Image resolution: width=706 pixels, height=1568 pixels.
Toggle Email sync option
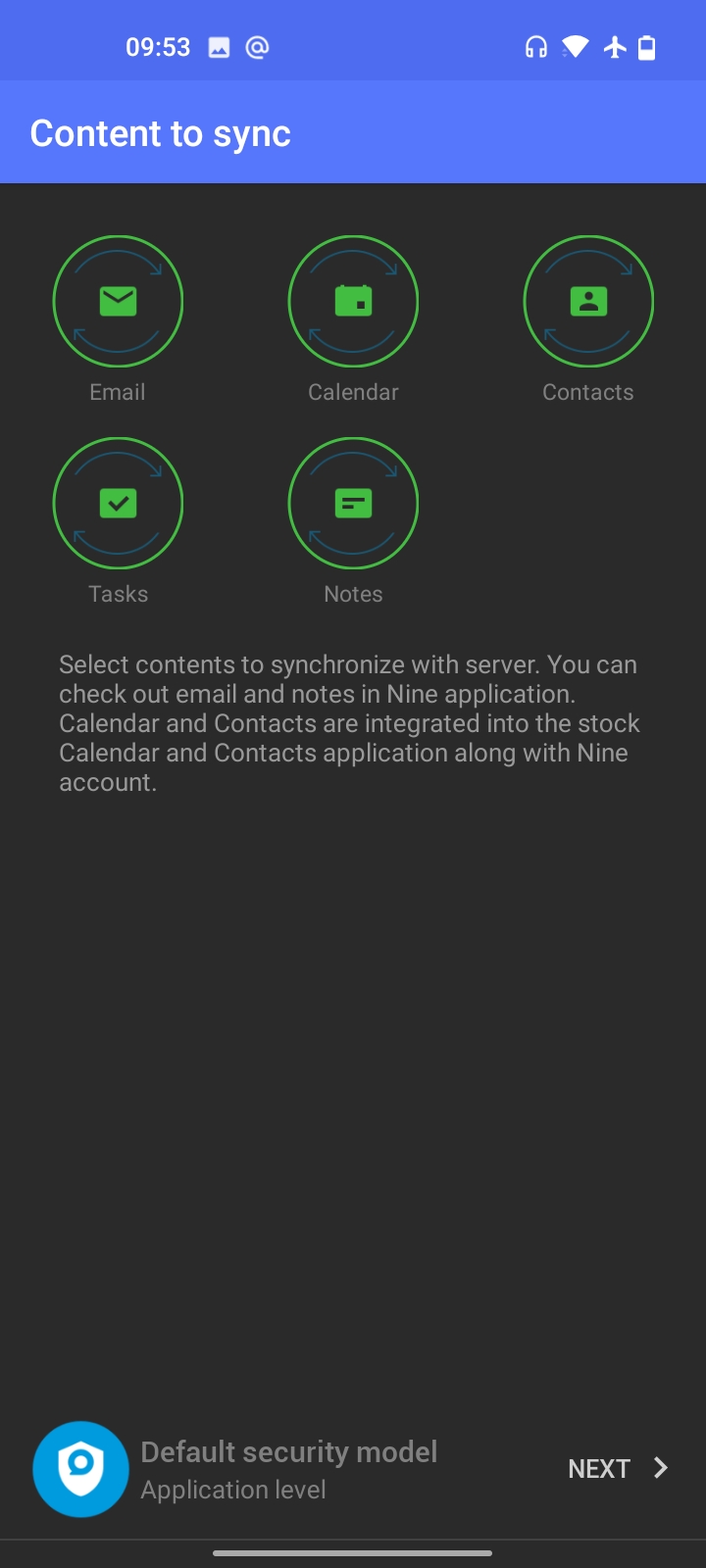click(x=118, y=302)
